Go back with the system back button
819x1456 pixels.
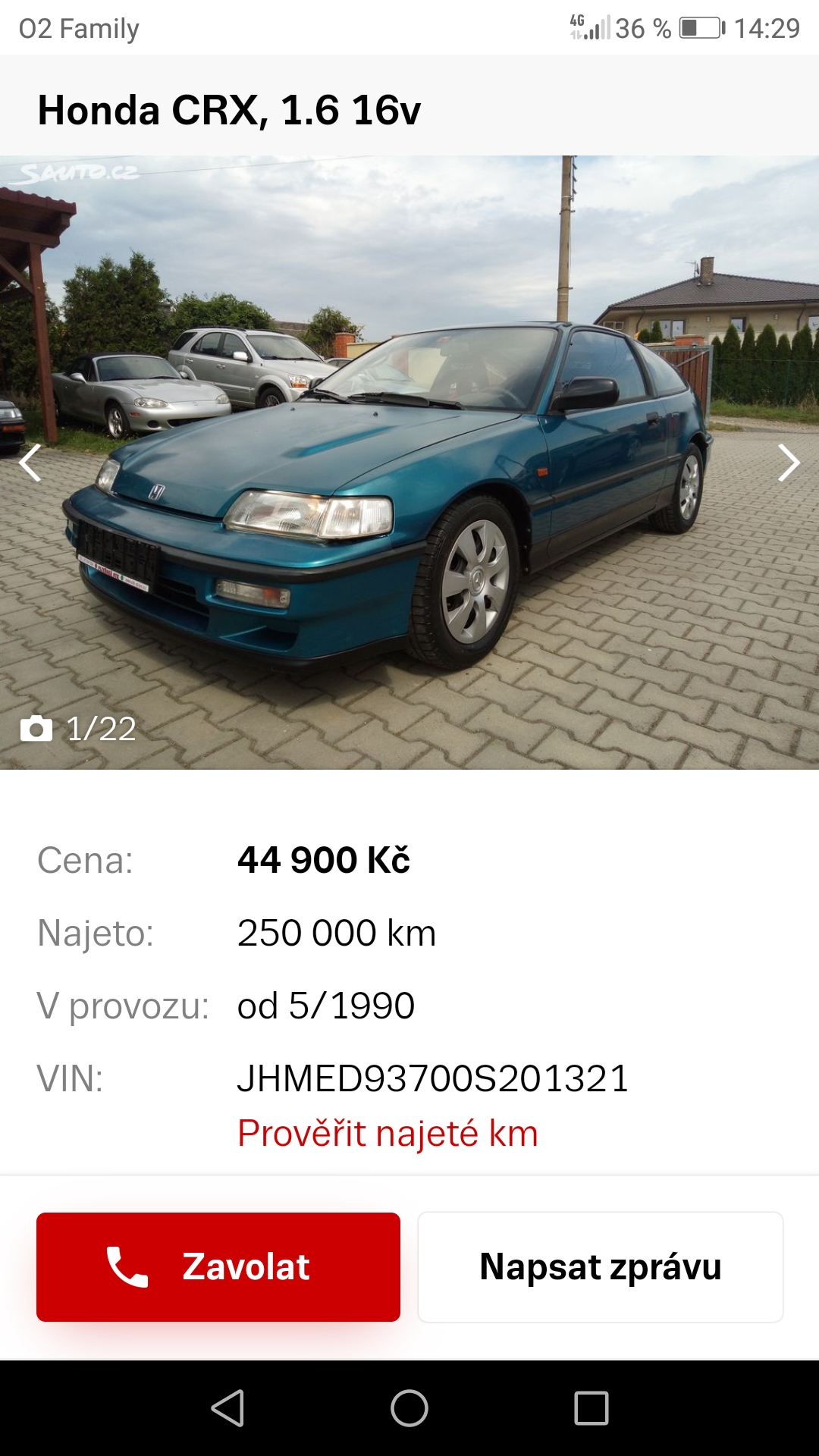point(227,1408)
